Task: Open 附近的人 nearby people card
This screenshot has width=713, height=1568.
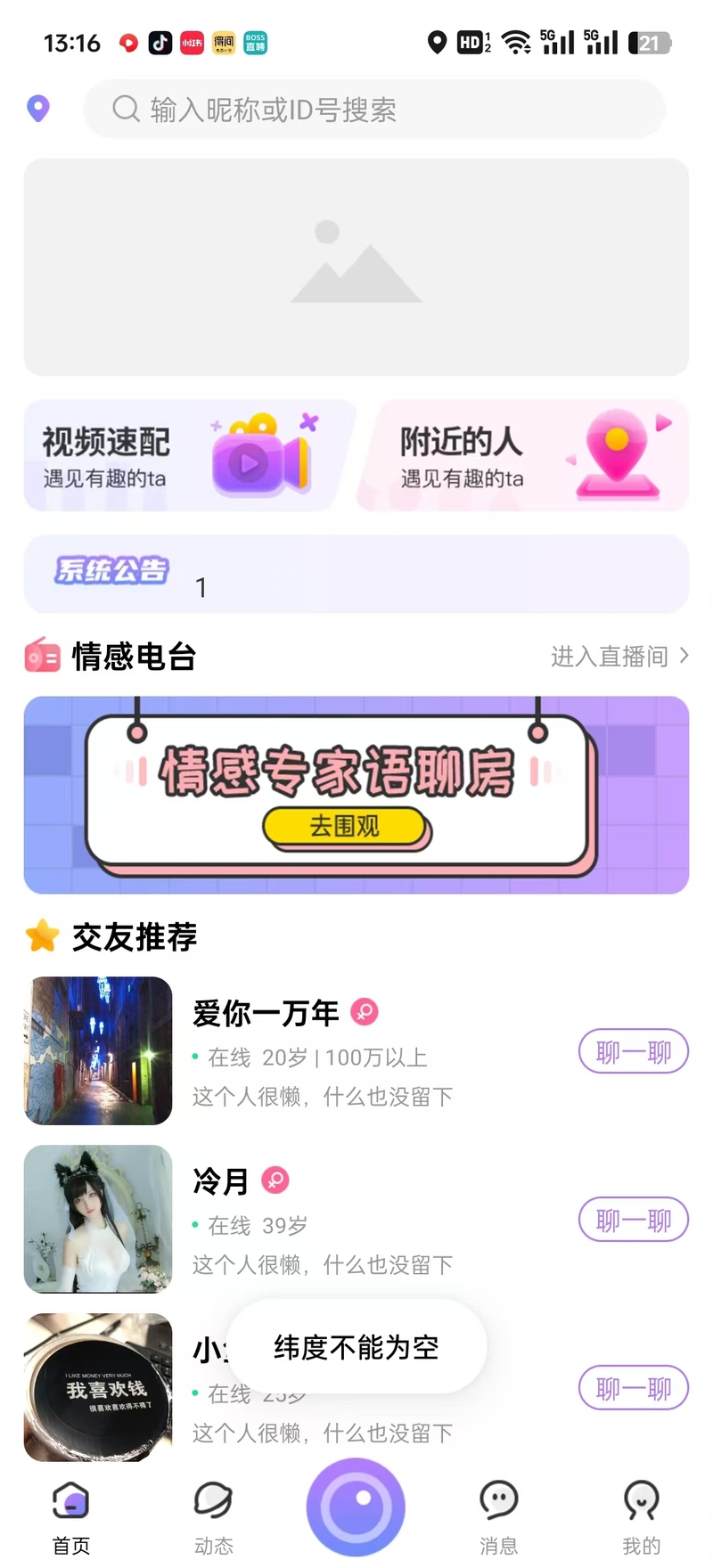Action: 524,456
